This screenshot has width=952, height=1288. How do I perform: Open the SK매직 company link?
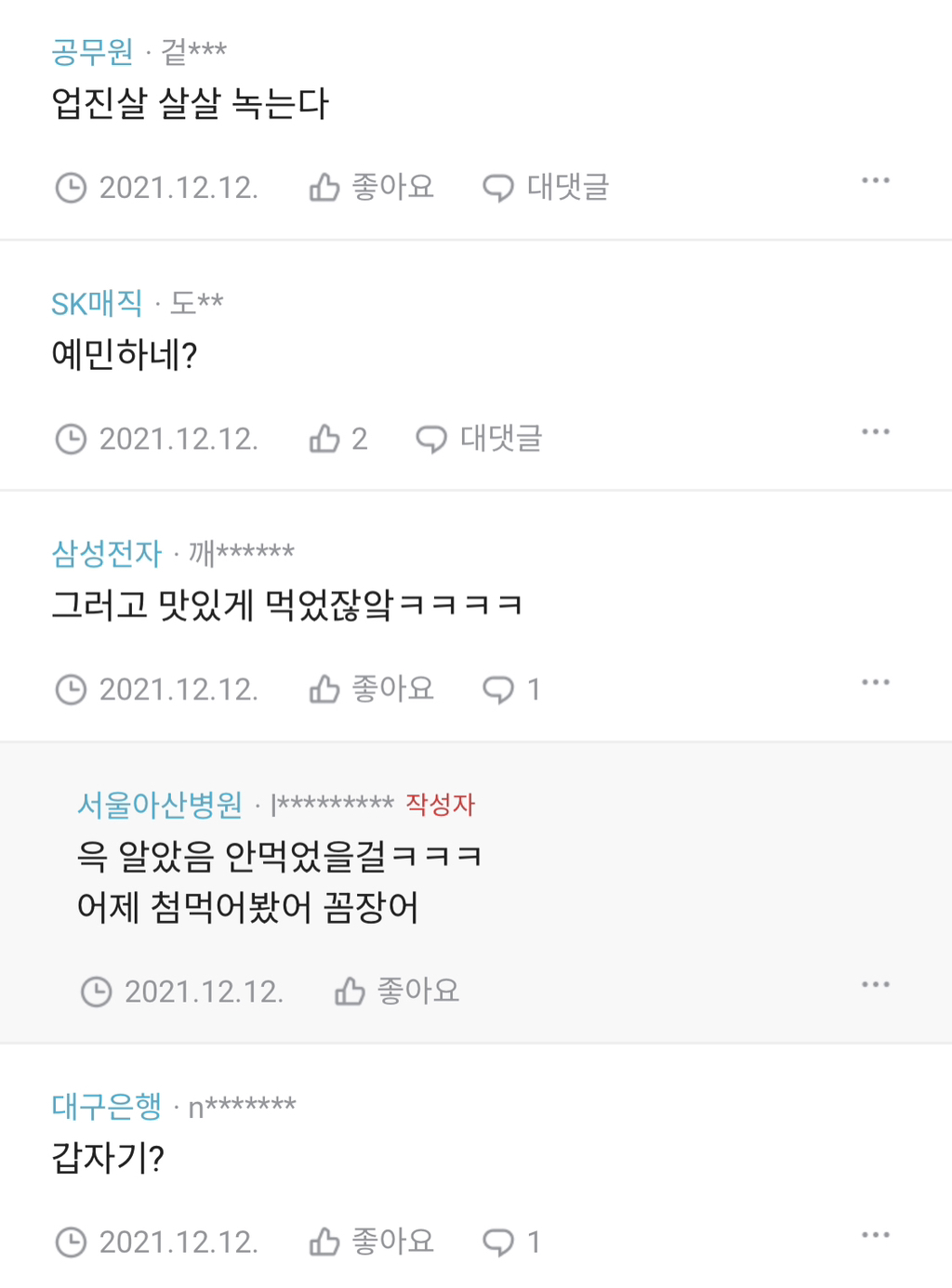pyautogui.click(x=97, y=303)
